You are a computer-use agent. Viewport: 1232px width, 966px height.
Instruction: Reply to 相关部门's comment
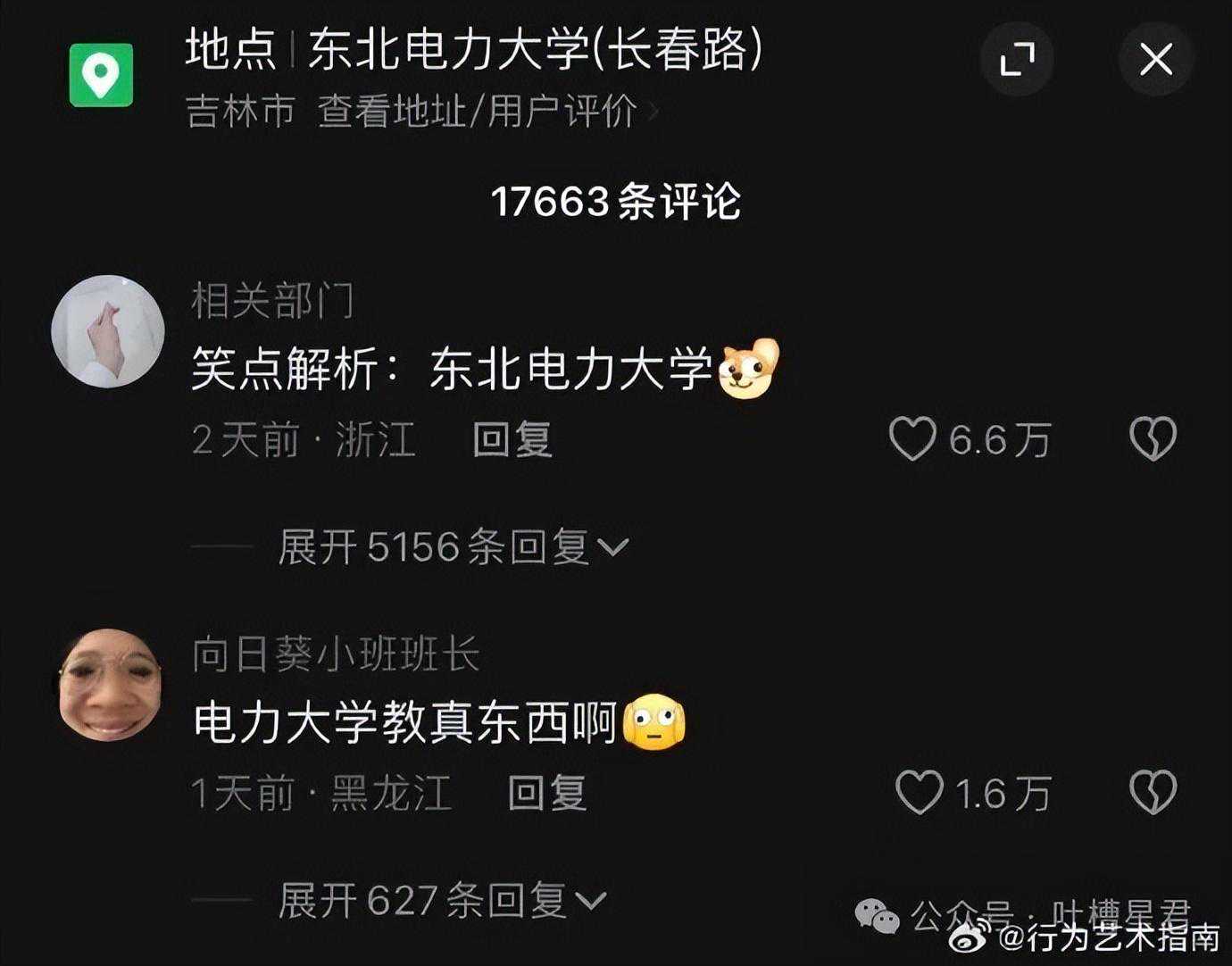[x=512, y=440]
